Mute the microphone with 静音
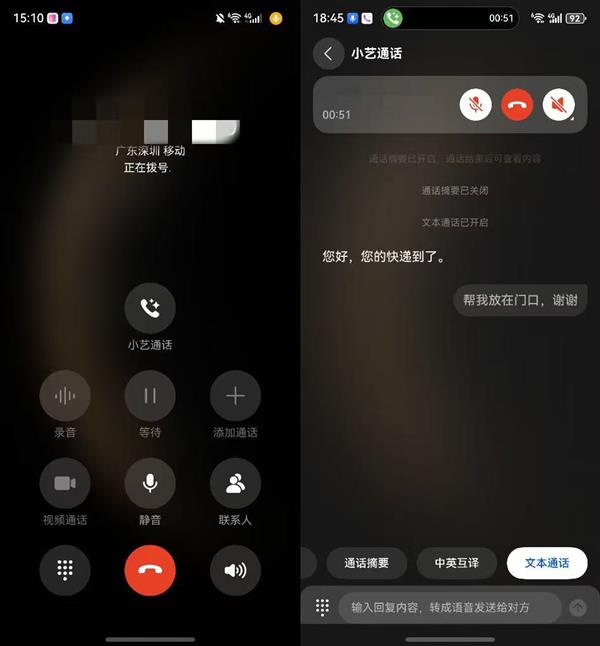Image resolution: width=600 pixels, height=646 pixels. coord(150,484)
